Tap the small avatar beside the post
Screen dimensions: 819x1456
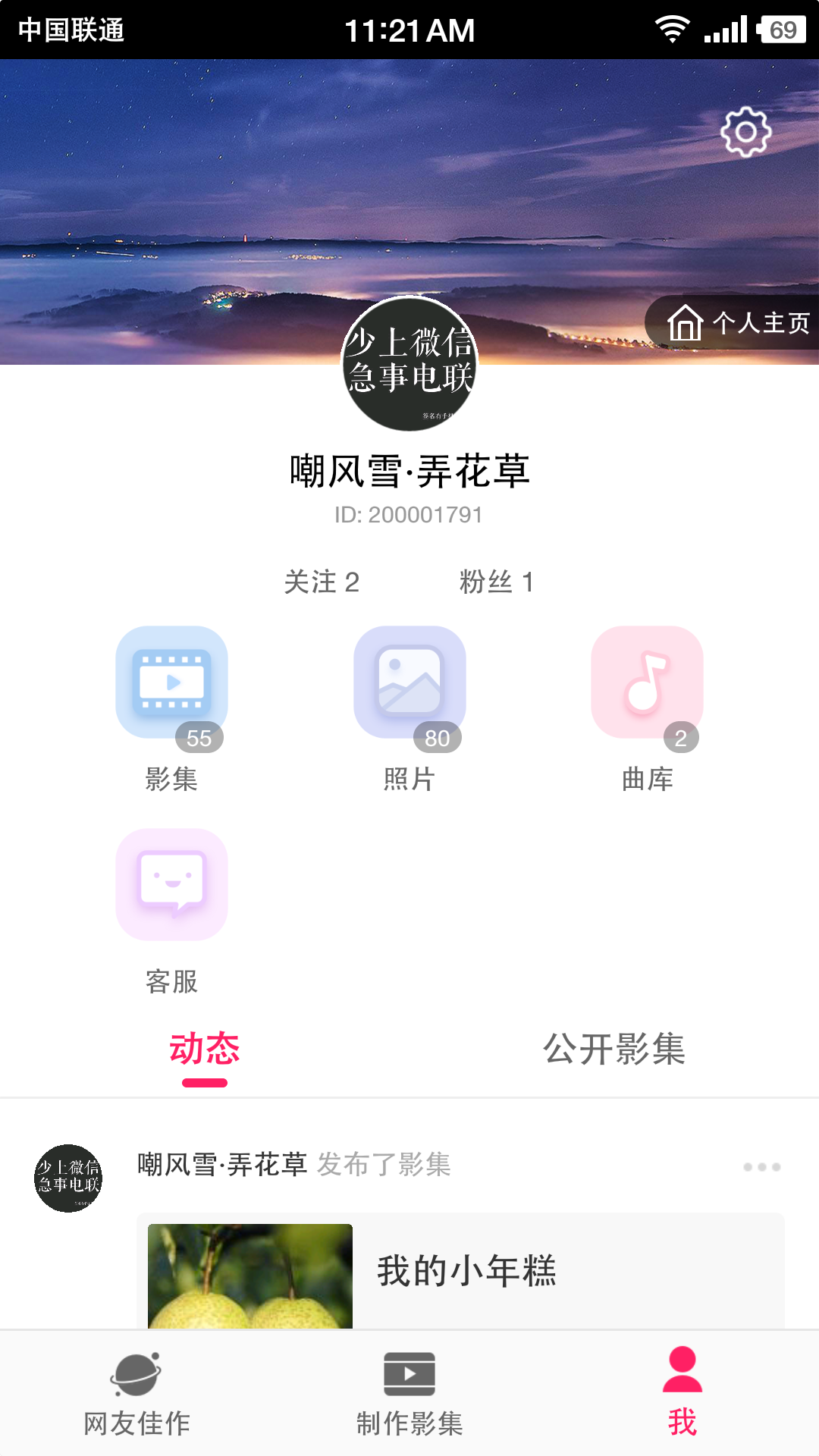(x=68, y=1178)
